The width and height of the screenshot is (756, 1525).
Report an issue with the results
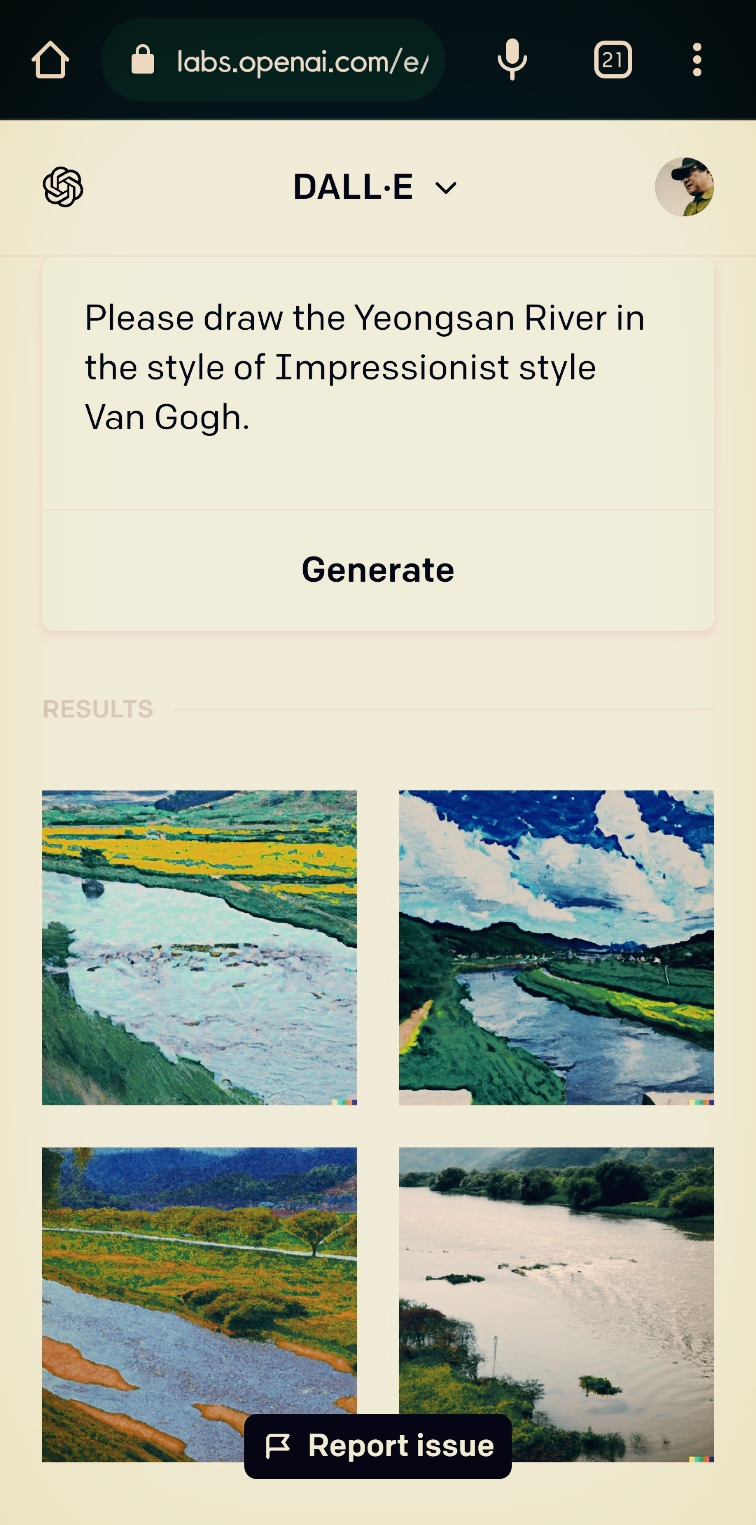tap(378, 1446)
